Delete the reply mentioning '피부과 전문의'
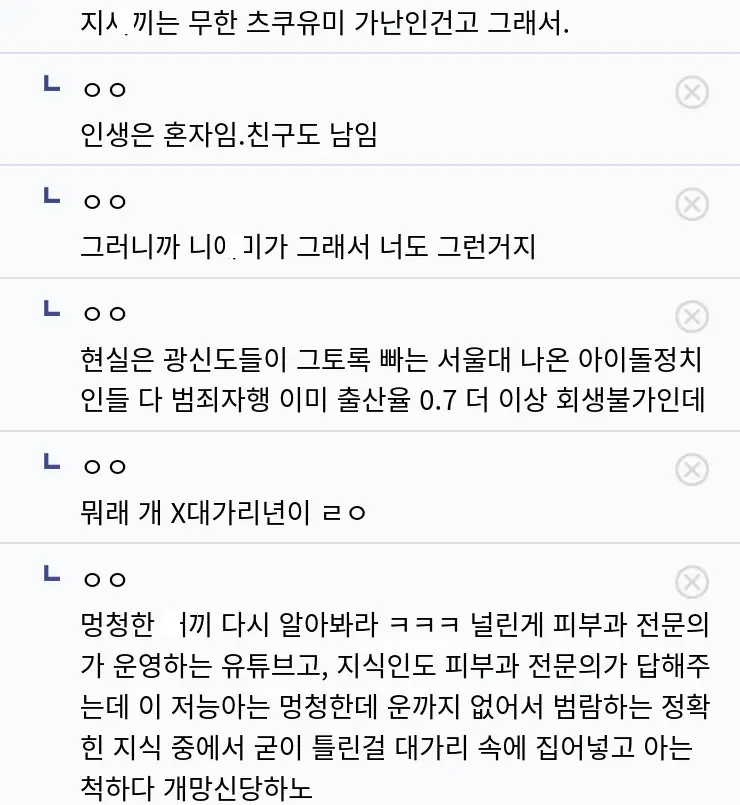The image size is (740, 805). point(692,582)
